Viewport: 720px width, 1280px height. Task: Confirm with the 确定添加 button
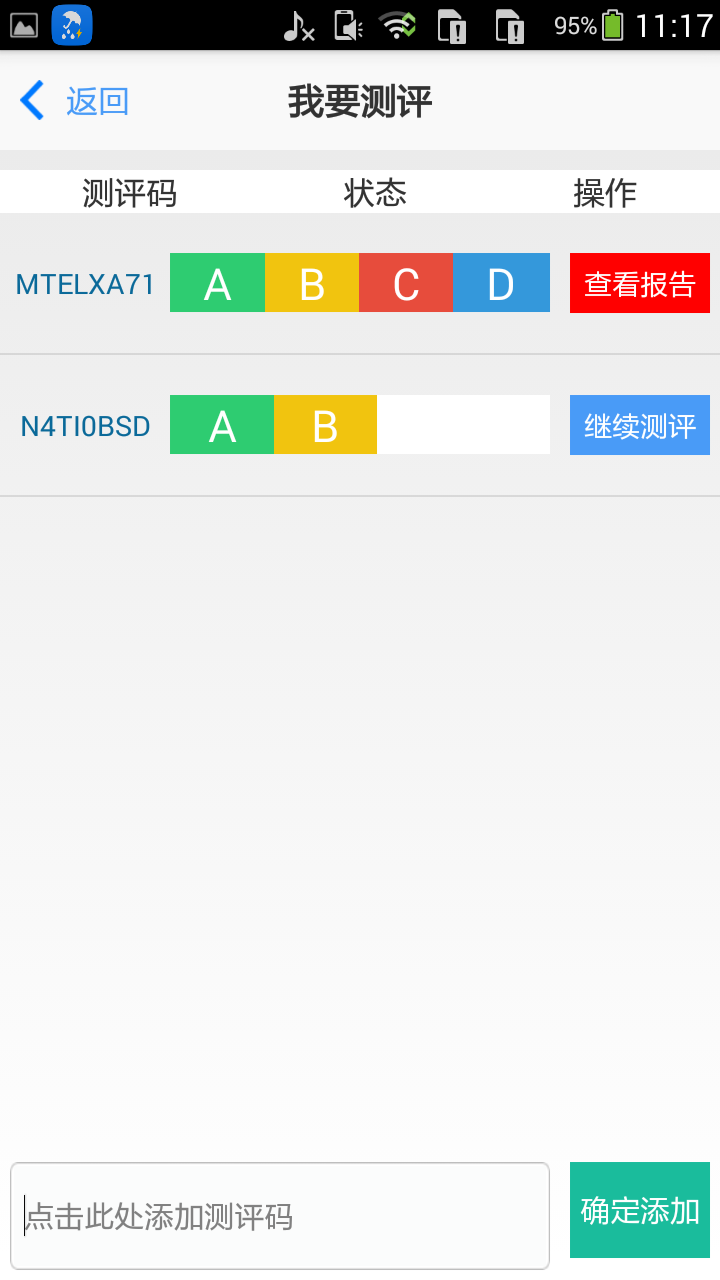[640, 1210]
